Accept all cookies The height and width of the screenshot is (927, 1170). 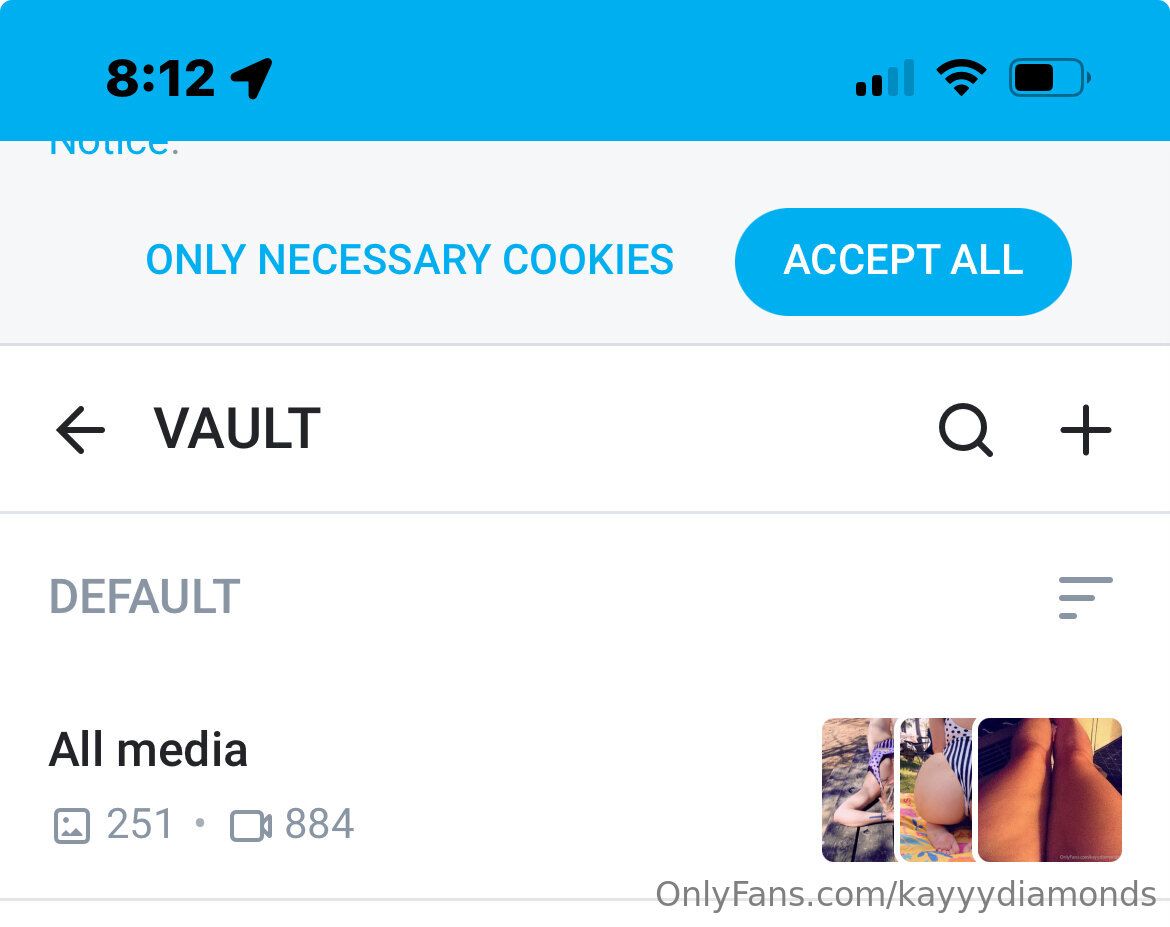[x=902, y=261]
